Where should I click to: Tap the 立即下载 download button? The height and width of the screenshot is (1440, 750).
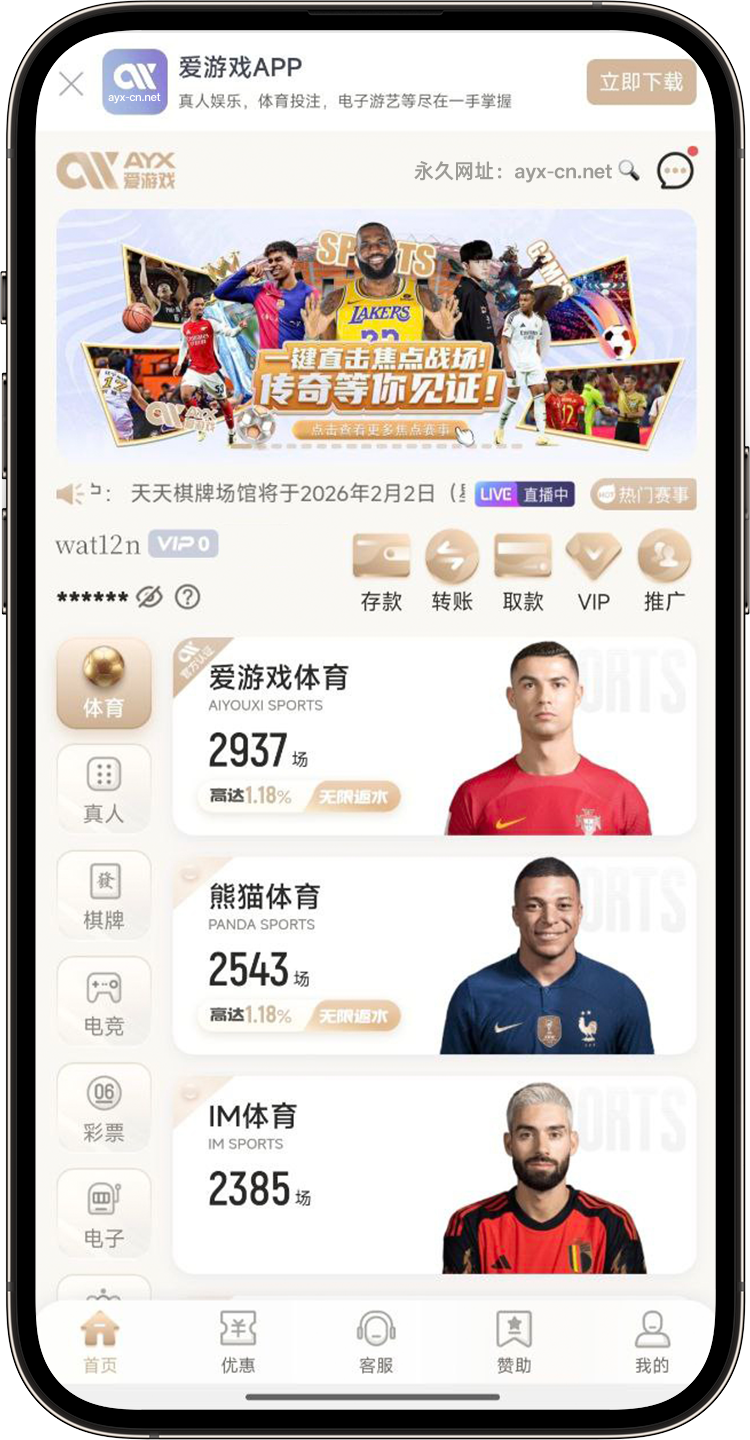click(x=640, y=82)
